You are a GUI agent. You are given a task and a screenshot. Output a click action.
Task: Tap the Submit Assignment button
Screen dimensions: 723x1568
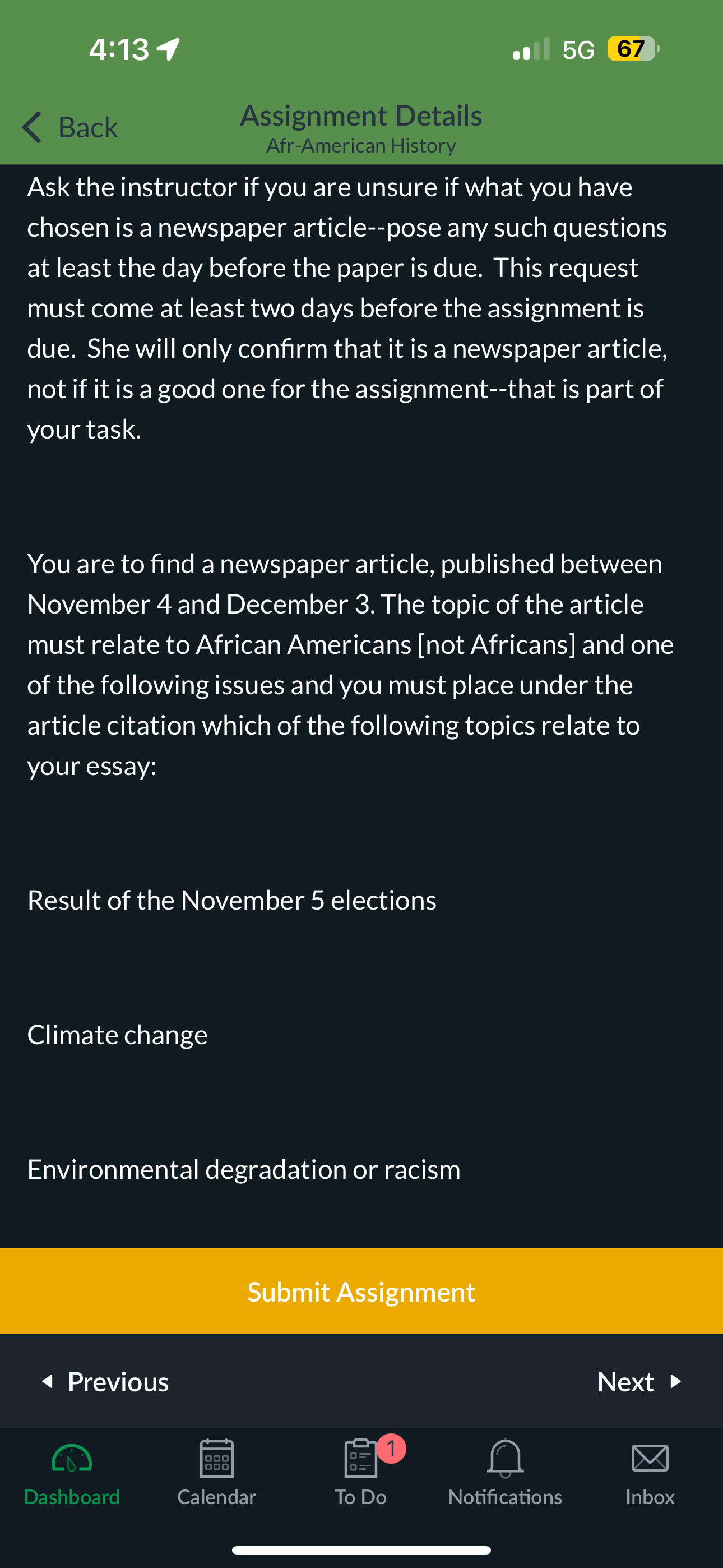(x=361, y=1291)
